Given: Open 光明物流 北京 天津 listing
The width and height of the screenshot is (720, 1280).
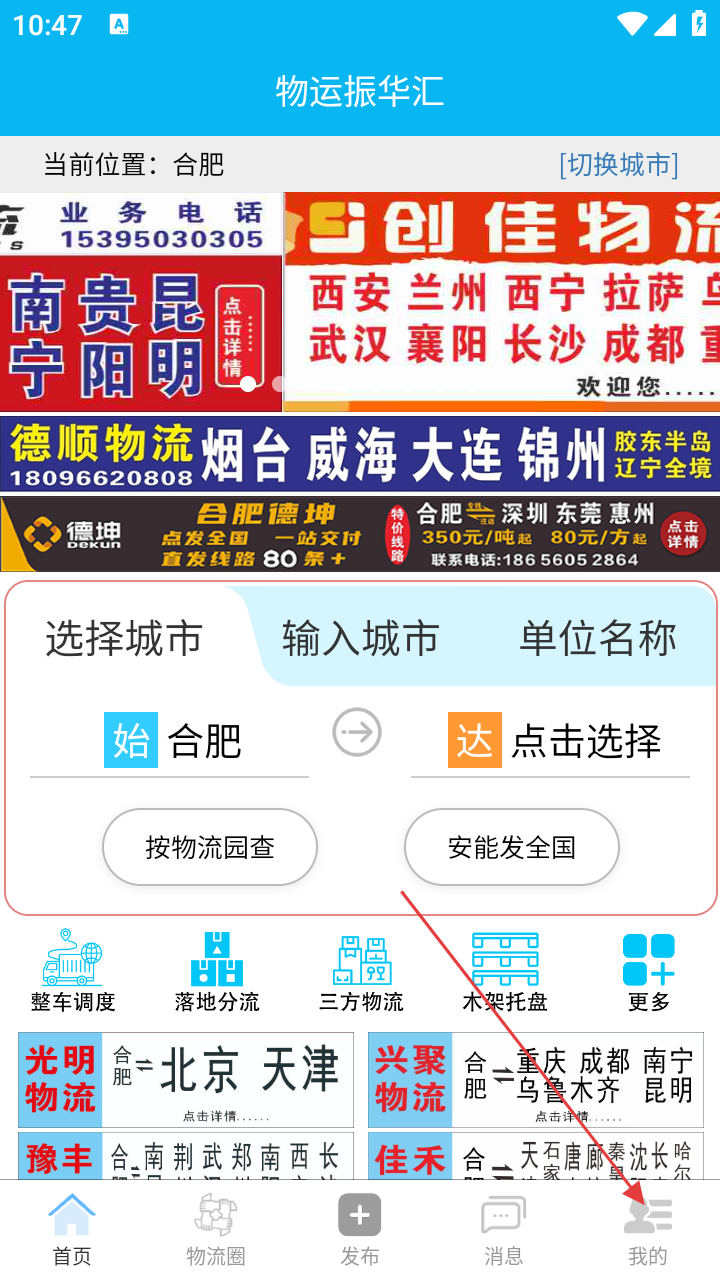Looking at the screenshot, I should click(186, 1079).
